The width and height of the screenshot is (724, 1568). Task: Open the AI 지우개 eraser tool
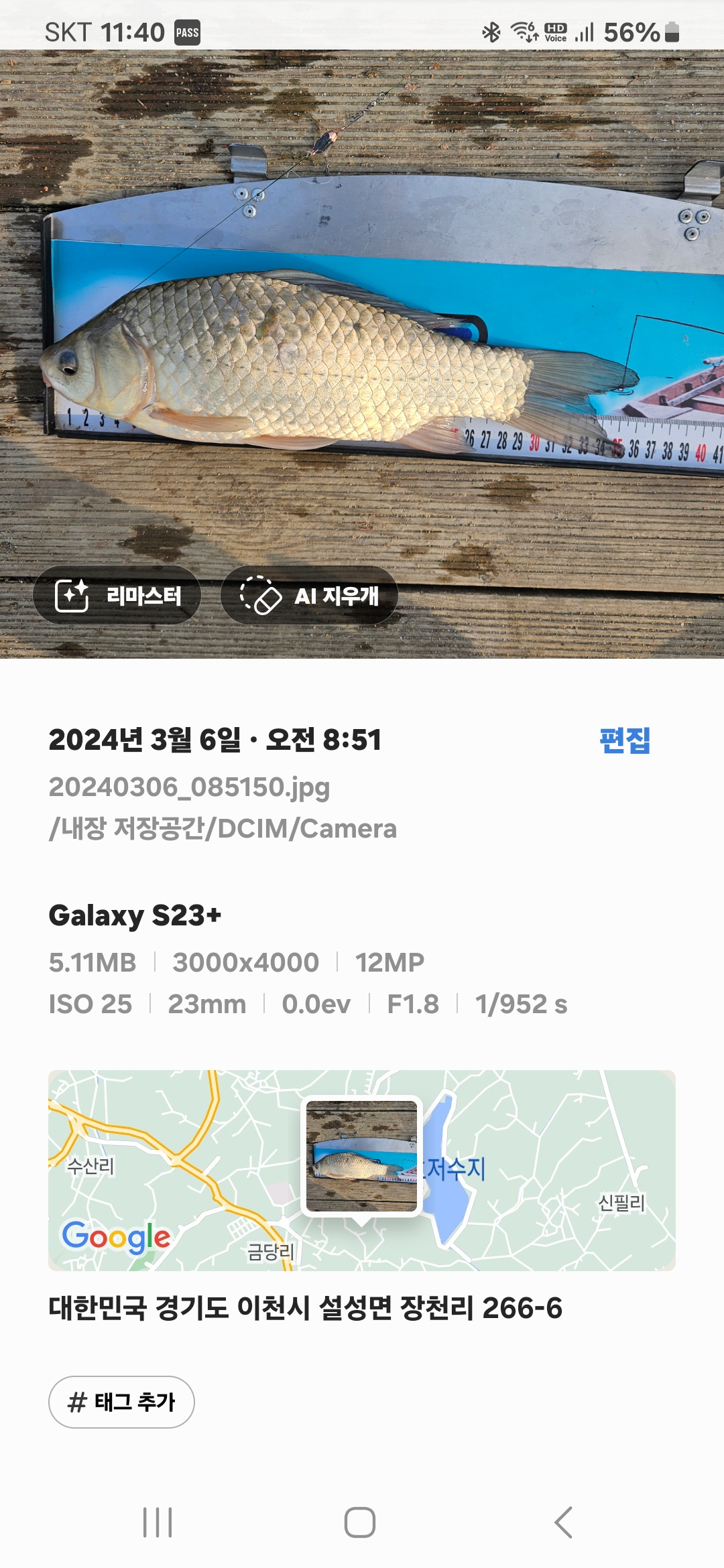[x=309, y=596]
